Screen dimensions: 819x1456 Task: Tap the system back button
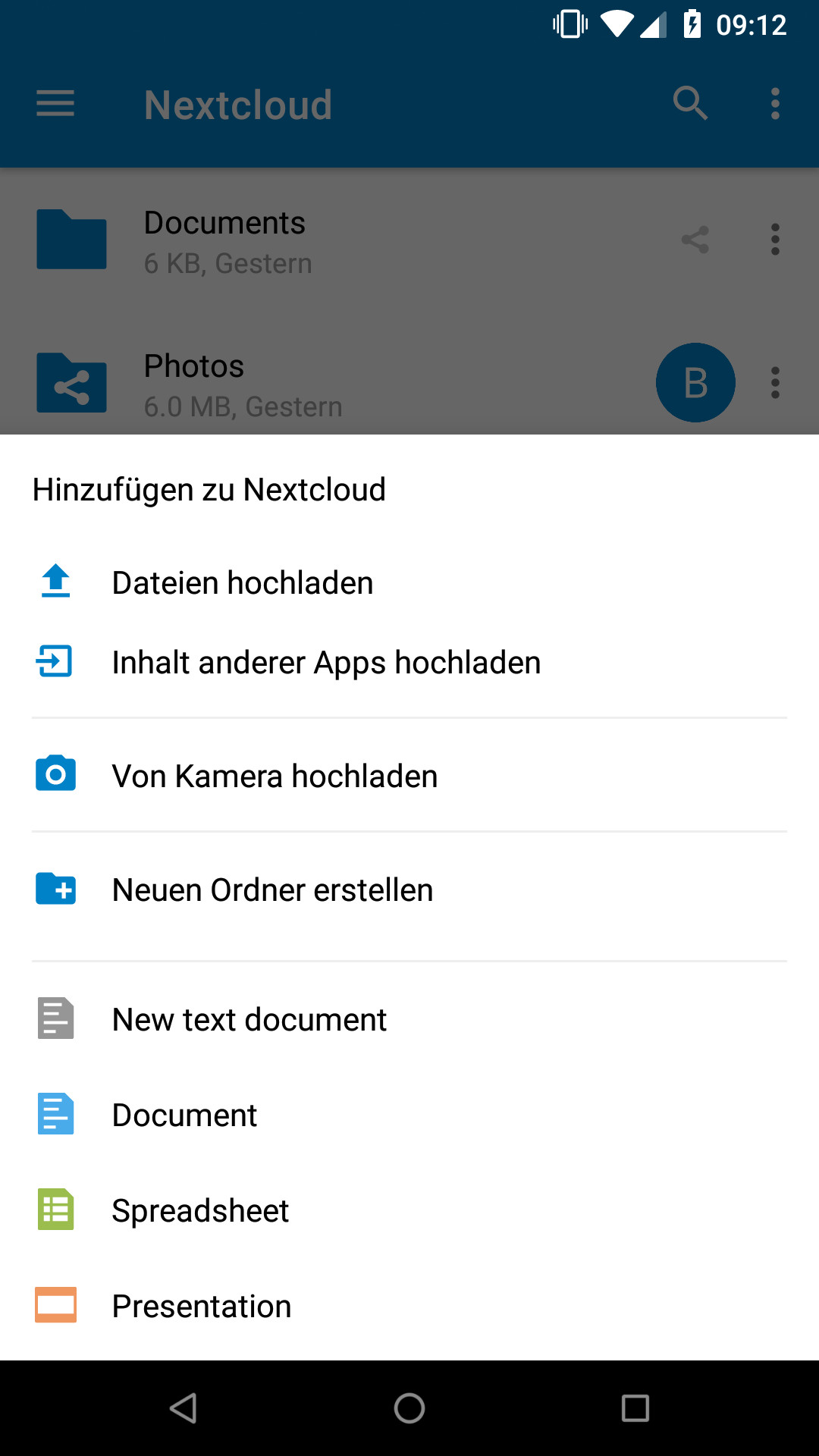point(184,1408)
